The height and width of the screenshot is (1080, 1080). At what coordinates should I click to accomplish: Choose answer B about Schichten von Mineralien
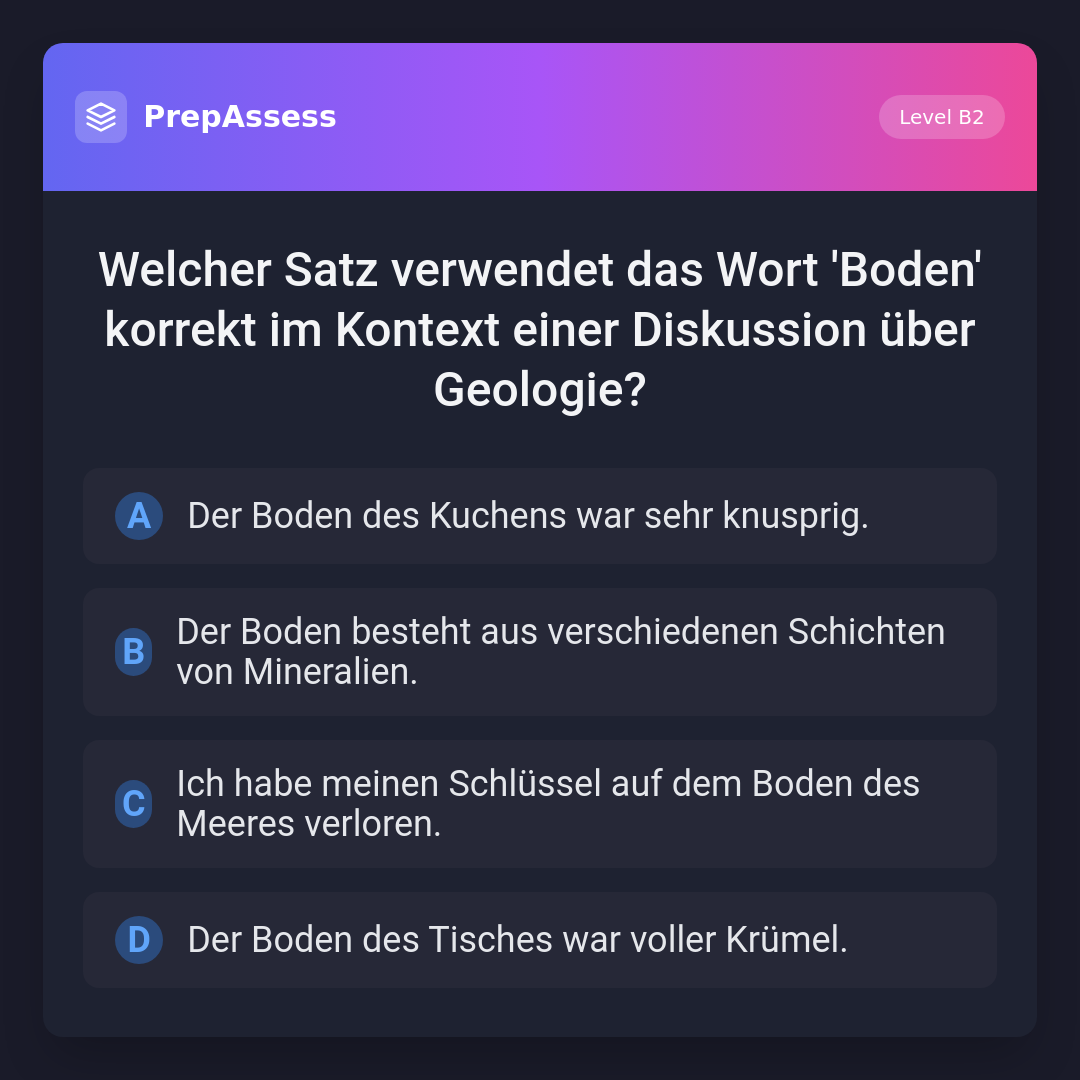(x=539, y=652)
